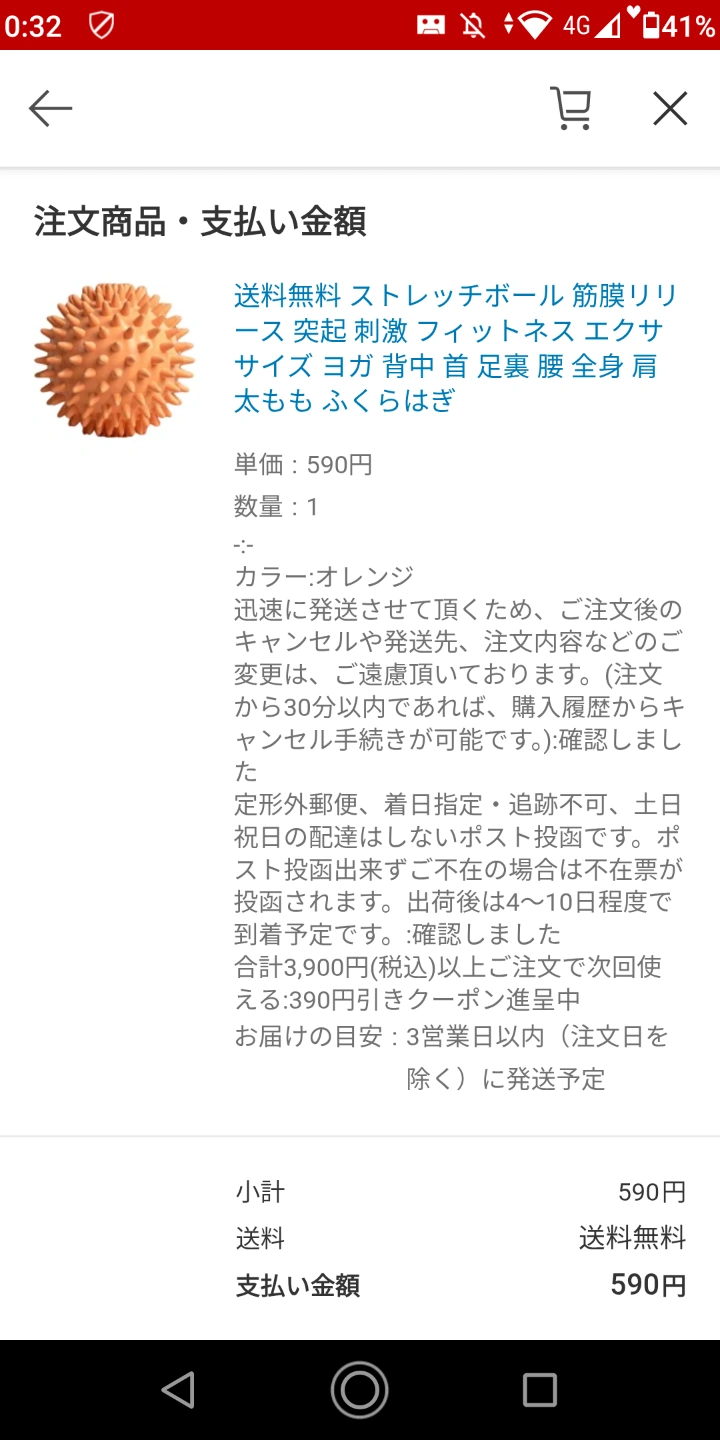
Task: Tap the system home button
Action: pyautogui.click(x=359, y=1389)
